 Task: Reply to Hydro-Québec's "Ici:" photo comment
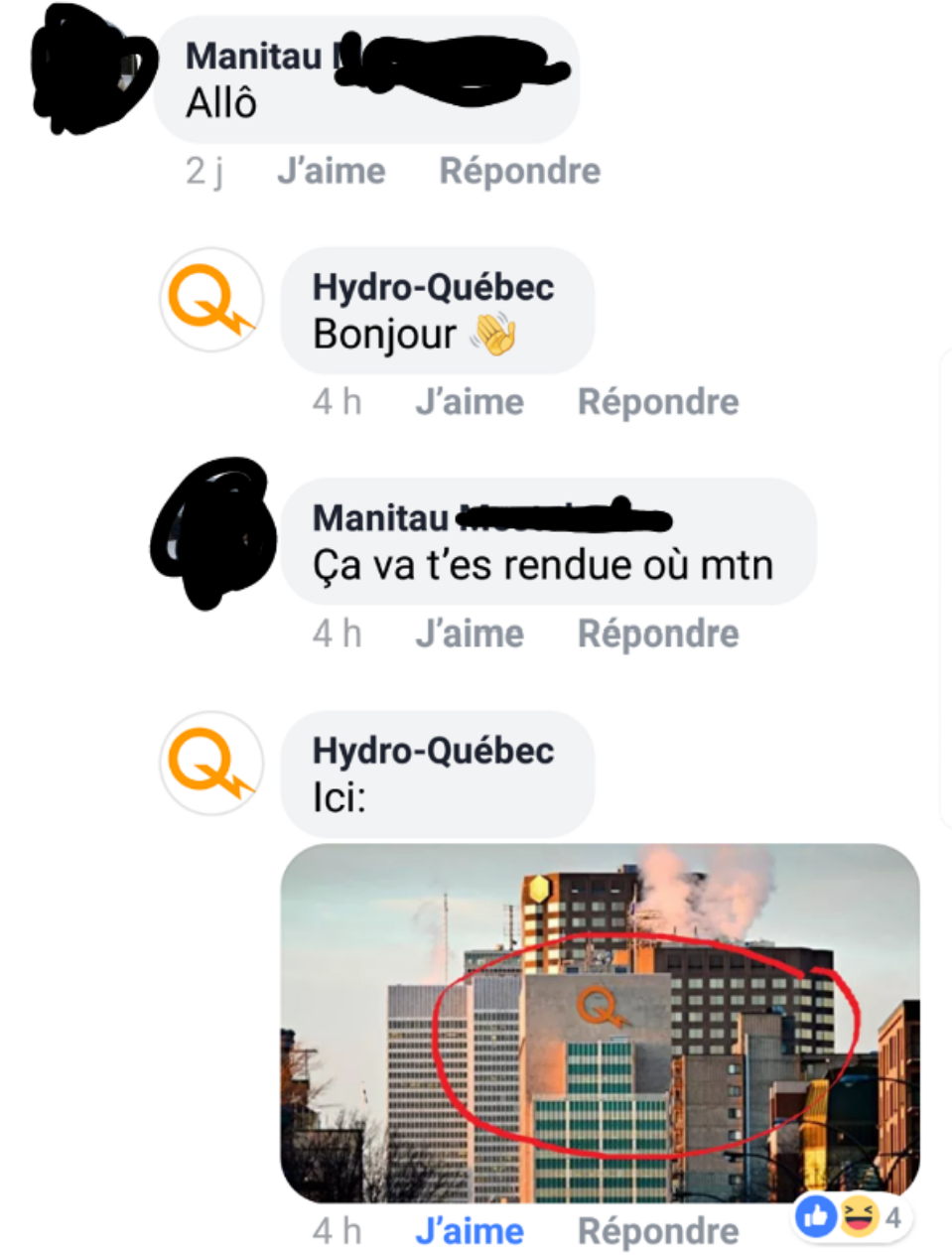point(657,1231)
